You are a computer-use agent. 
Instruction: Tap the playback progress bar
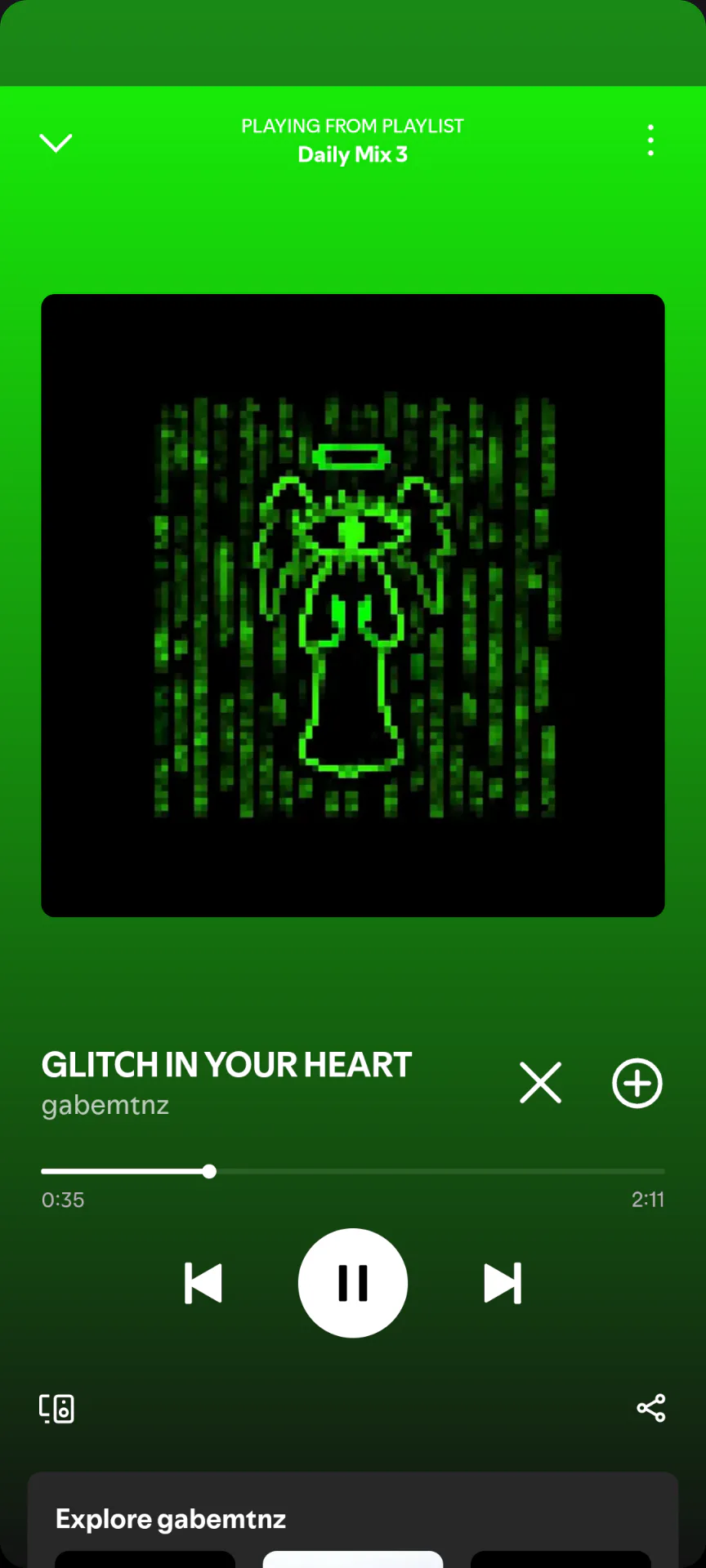click(353, 1171)
